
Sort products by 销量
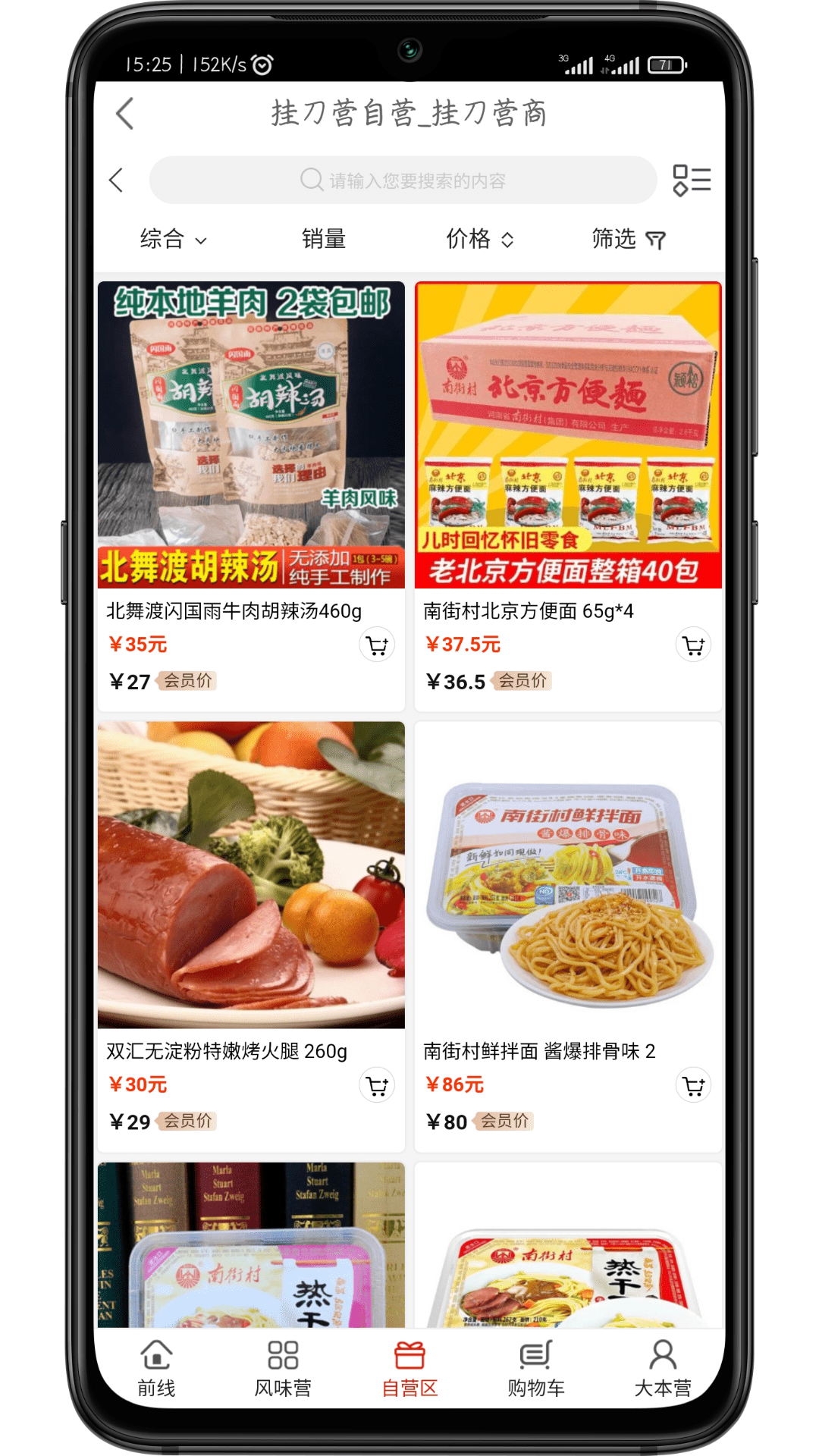click(x=324, y=240)
